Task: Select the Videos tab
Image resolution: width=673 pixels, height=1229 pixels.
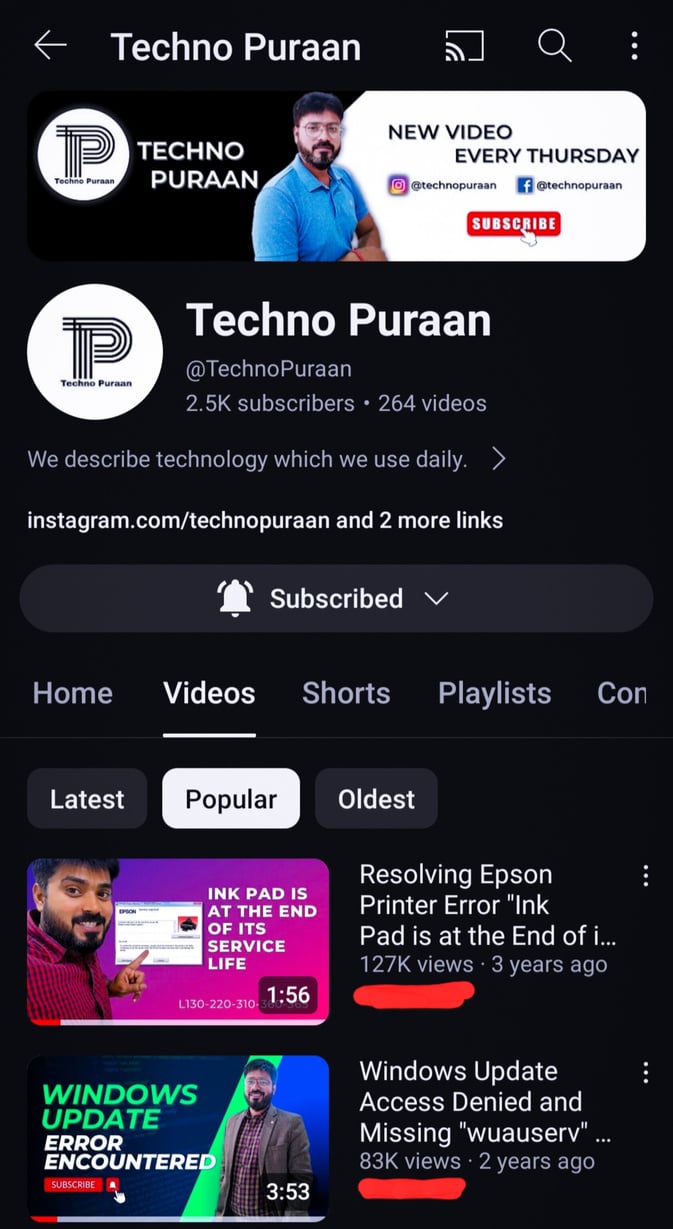Action: pos(209,693)
